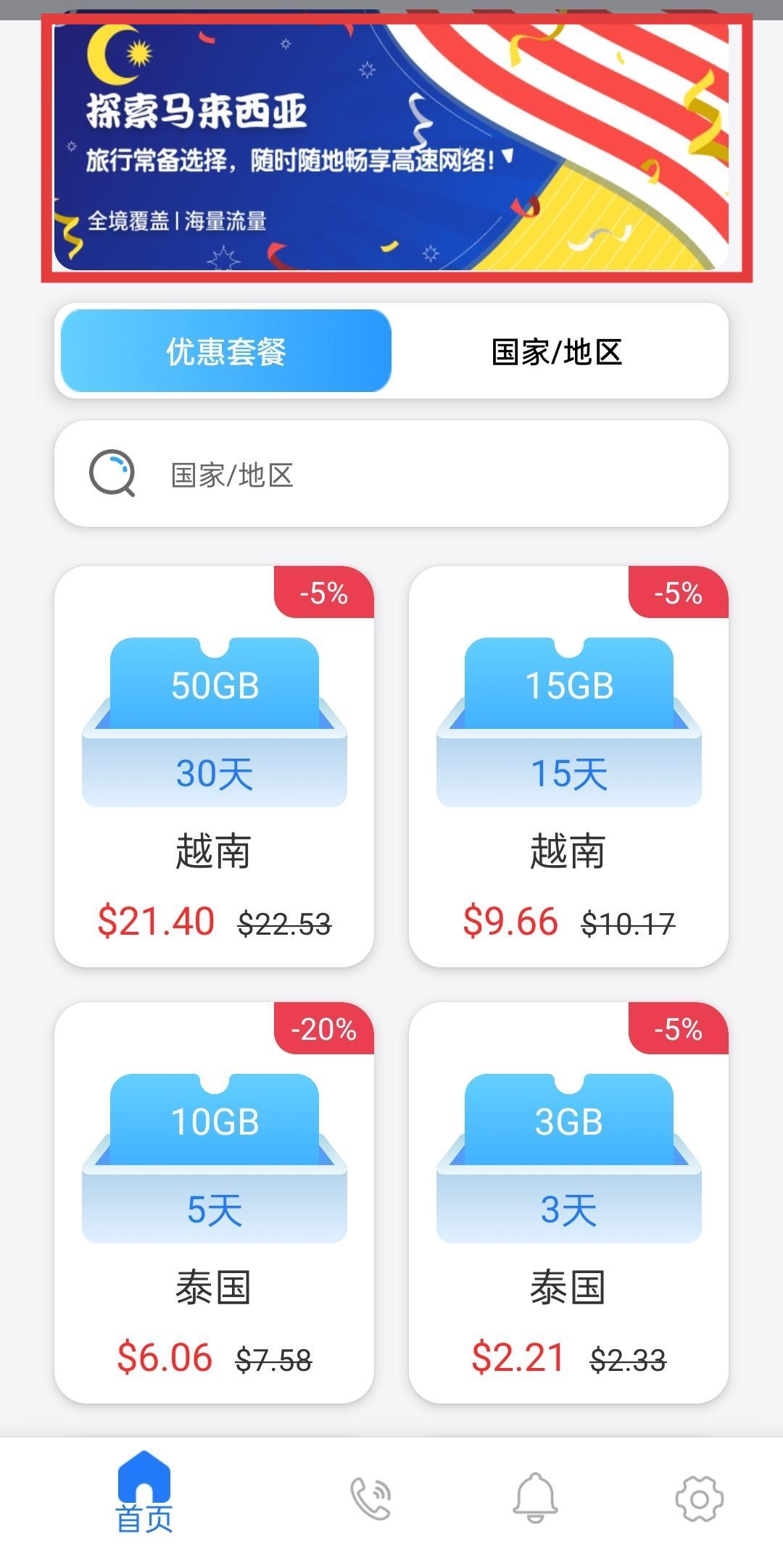Switch to the 优惠套餐 tab
Screen dimensions: 783x1568
coord(226,351)
